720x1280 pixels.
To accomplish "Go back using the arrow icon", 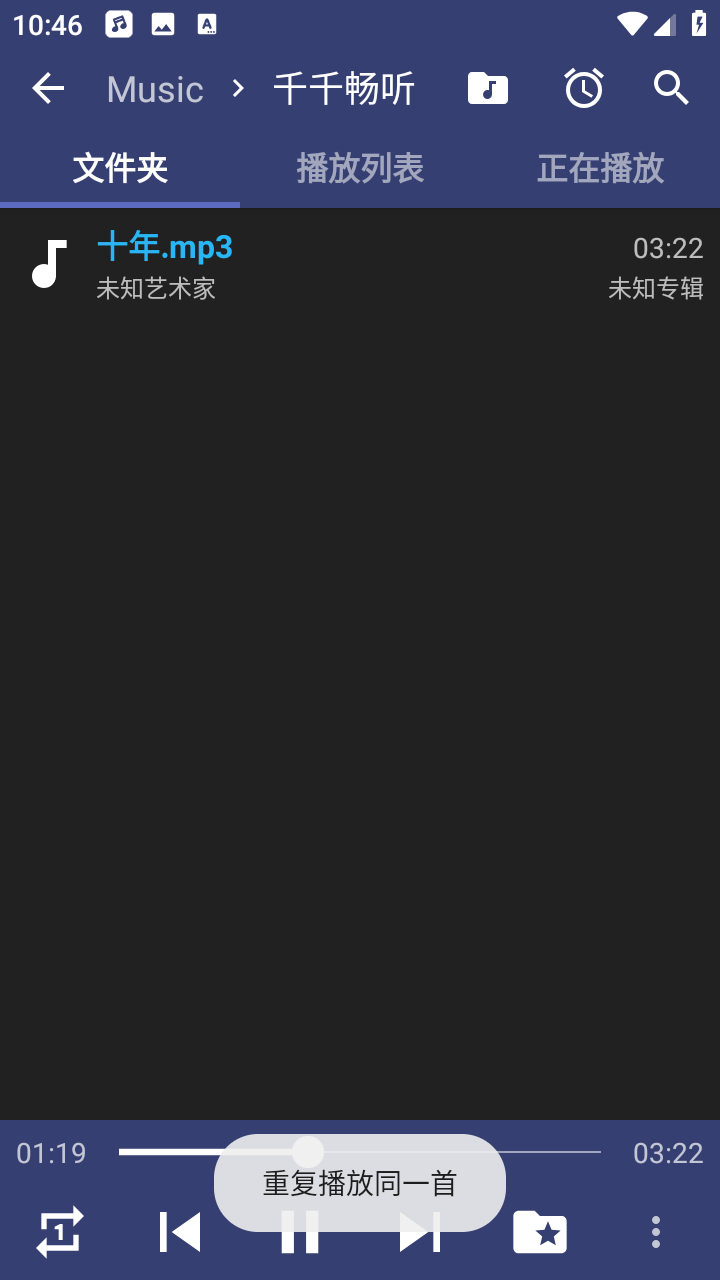I will (x=48, y=88).
